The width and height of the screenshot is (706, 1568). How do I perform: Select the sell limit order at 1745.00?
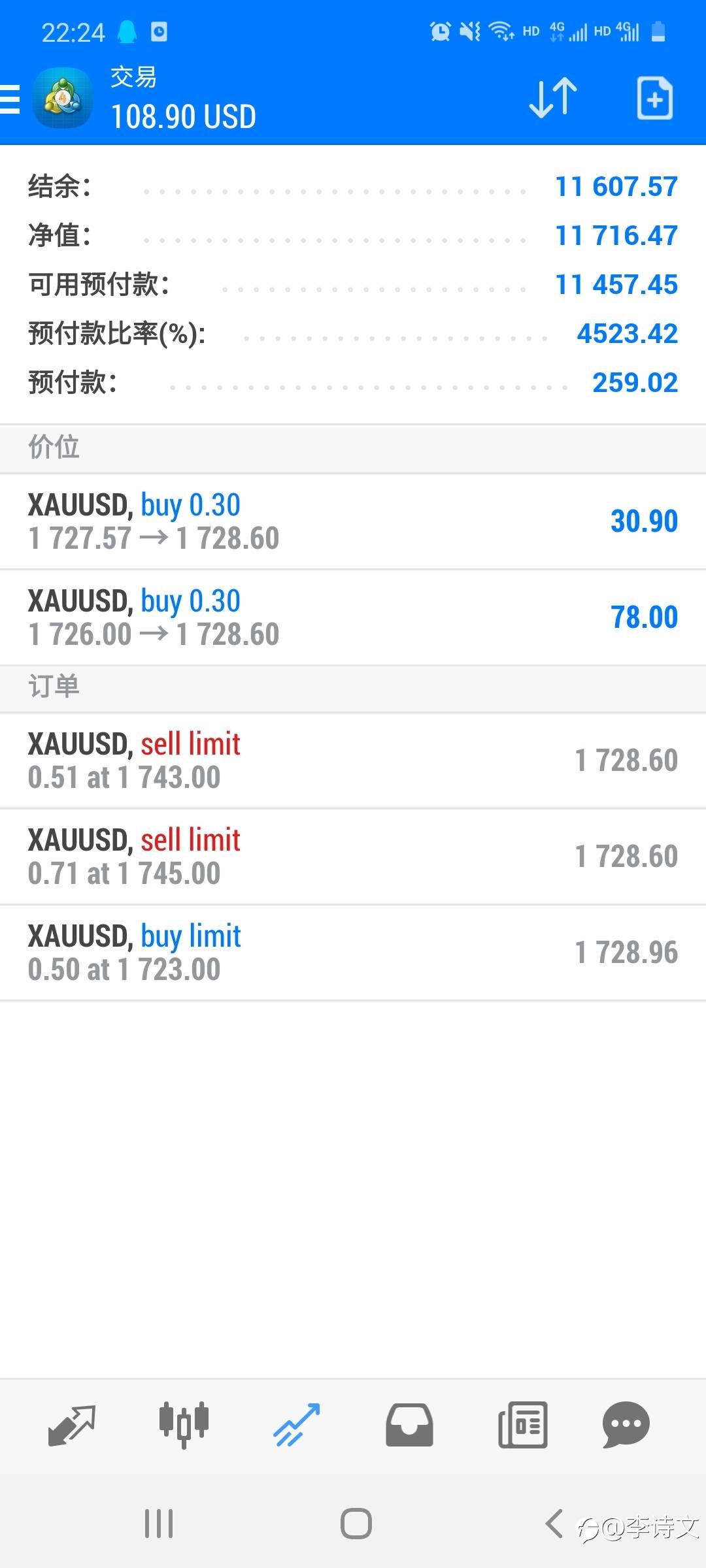point(353,857)
